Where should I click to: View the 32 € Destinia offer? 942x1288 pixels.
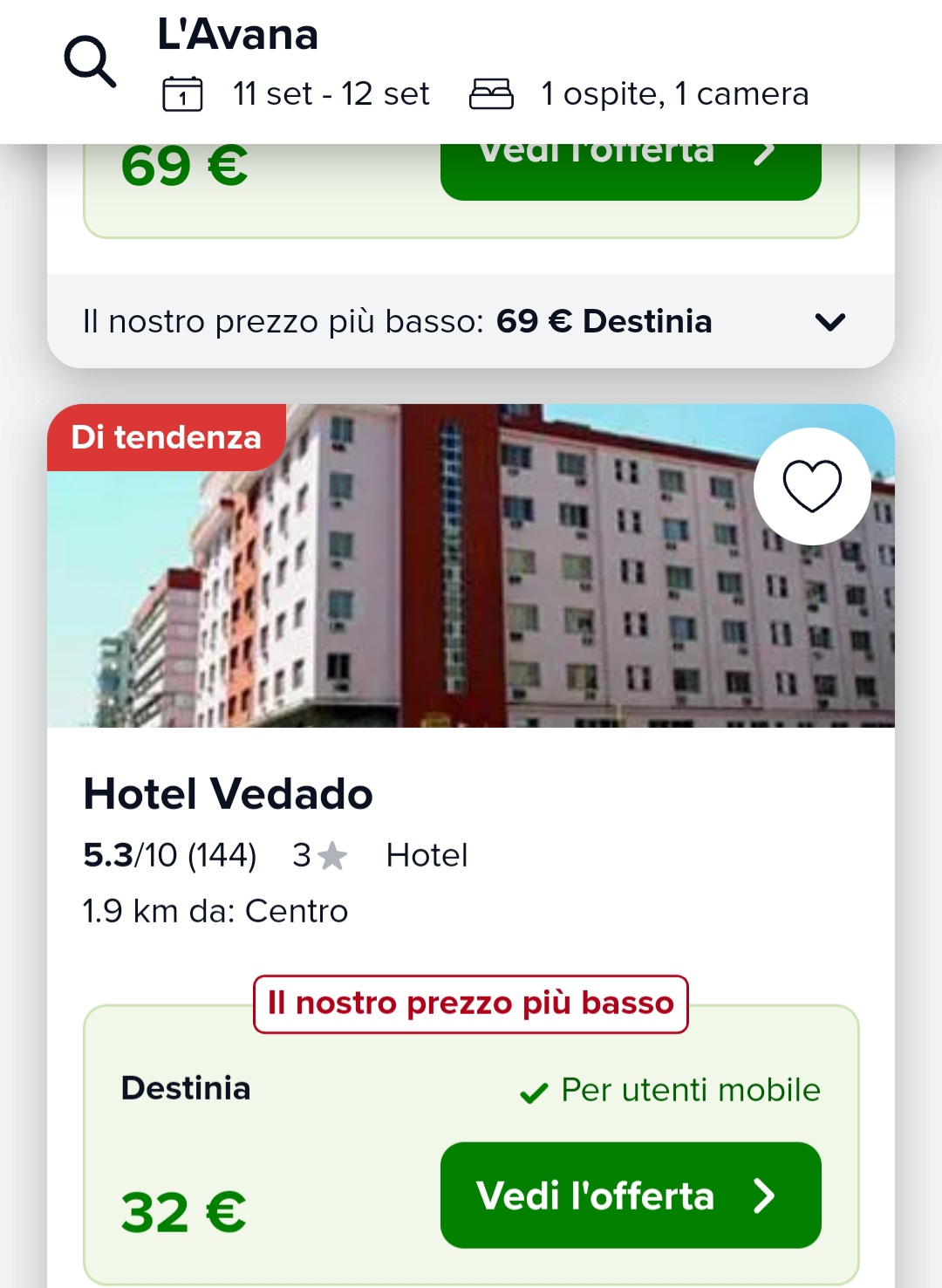coord(630,1195)
